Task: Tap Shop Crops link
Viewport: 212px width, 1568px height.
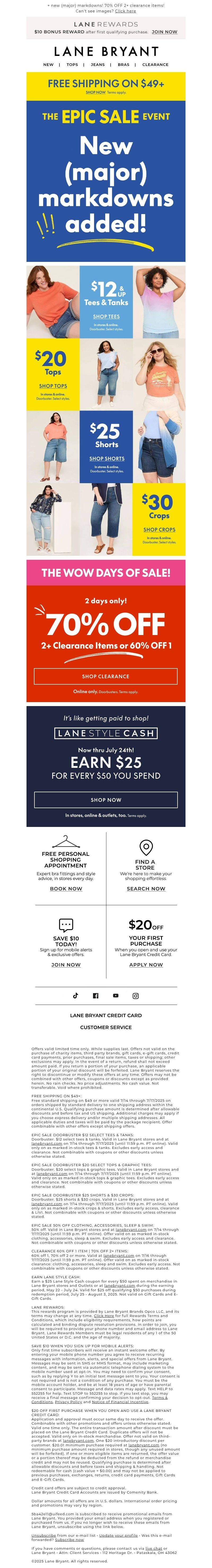Action: tap(160, 530)
